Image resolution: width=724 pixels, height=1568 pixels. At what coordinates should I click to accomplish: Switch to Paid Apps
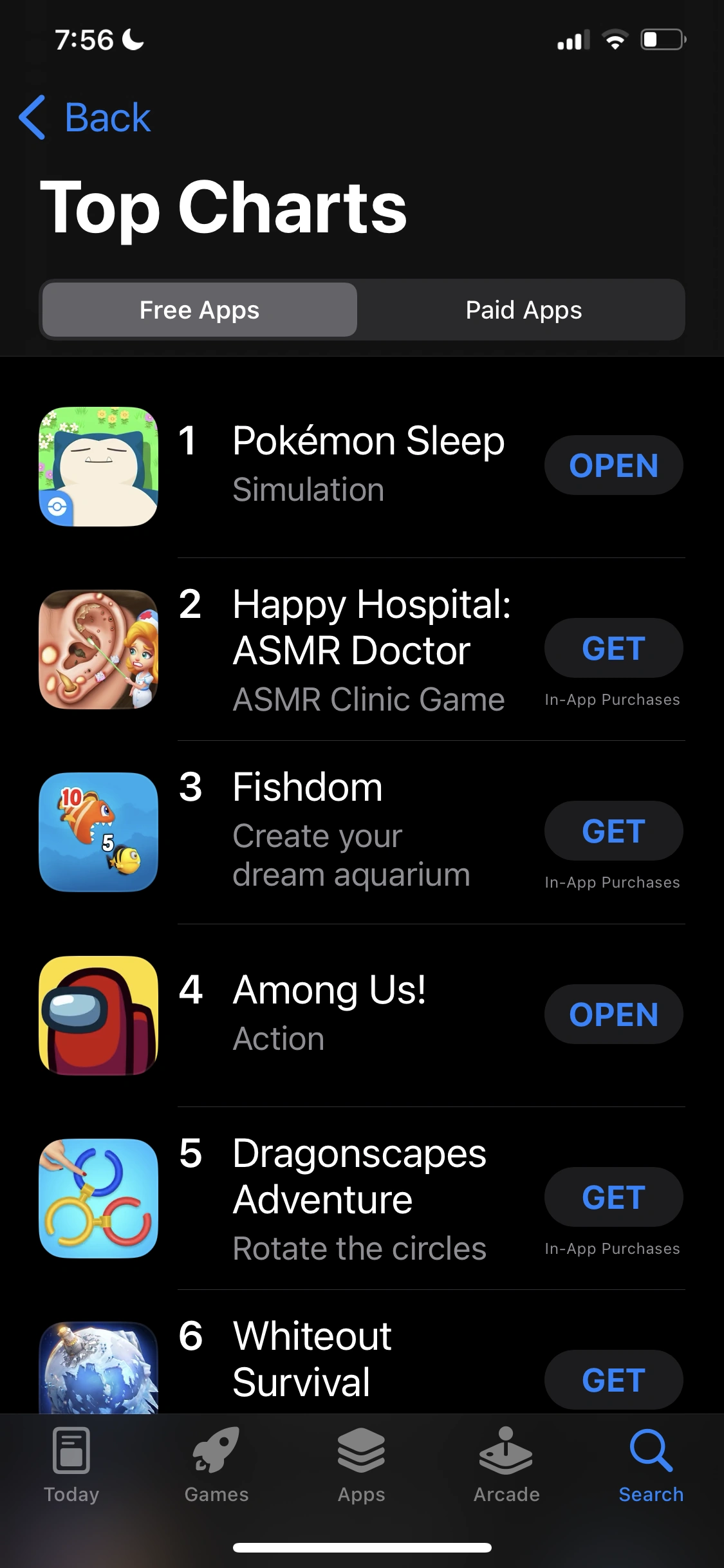coord(523,310)
